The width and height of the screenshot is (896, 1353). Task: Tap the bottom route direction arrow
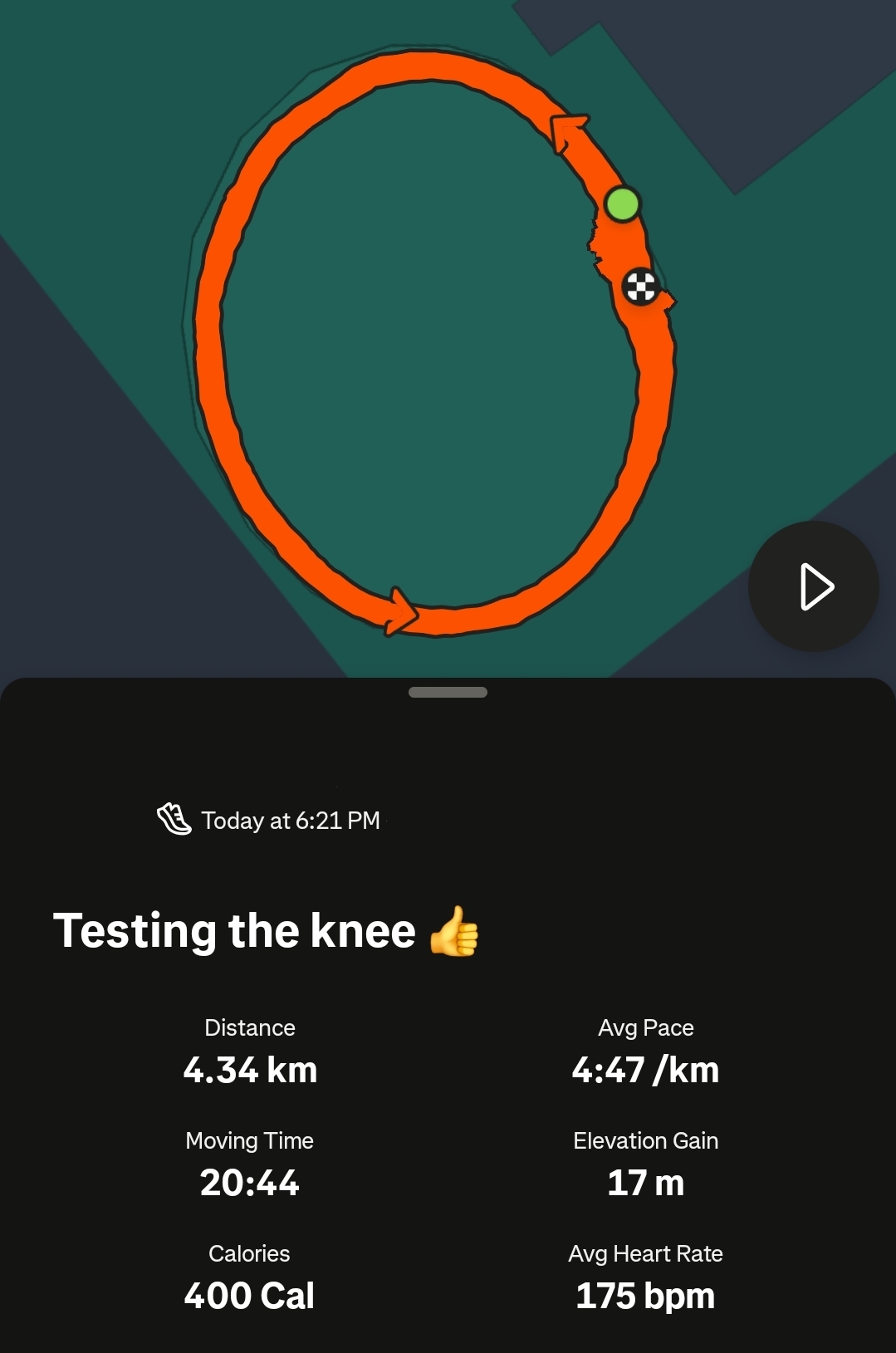click(x=399, y=613)
